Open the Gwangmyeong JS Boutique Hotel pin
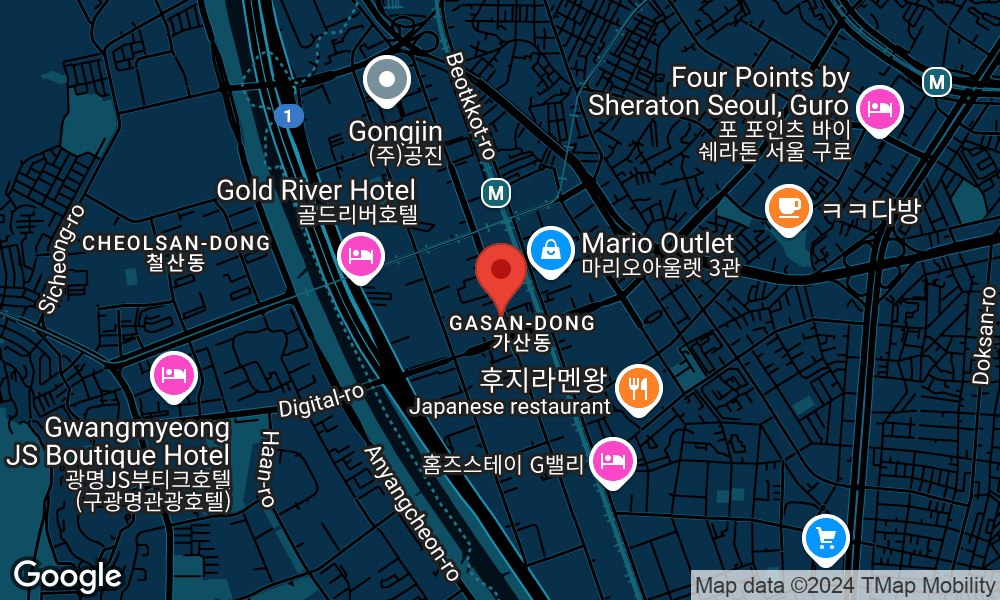1000x600 pixels. pyautogui.click(x=173, y=376)
